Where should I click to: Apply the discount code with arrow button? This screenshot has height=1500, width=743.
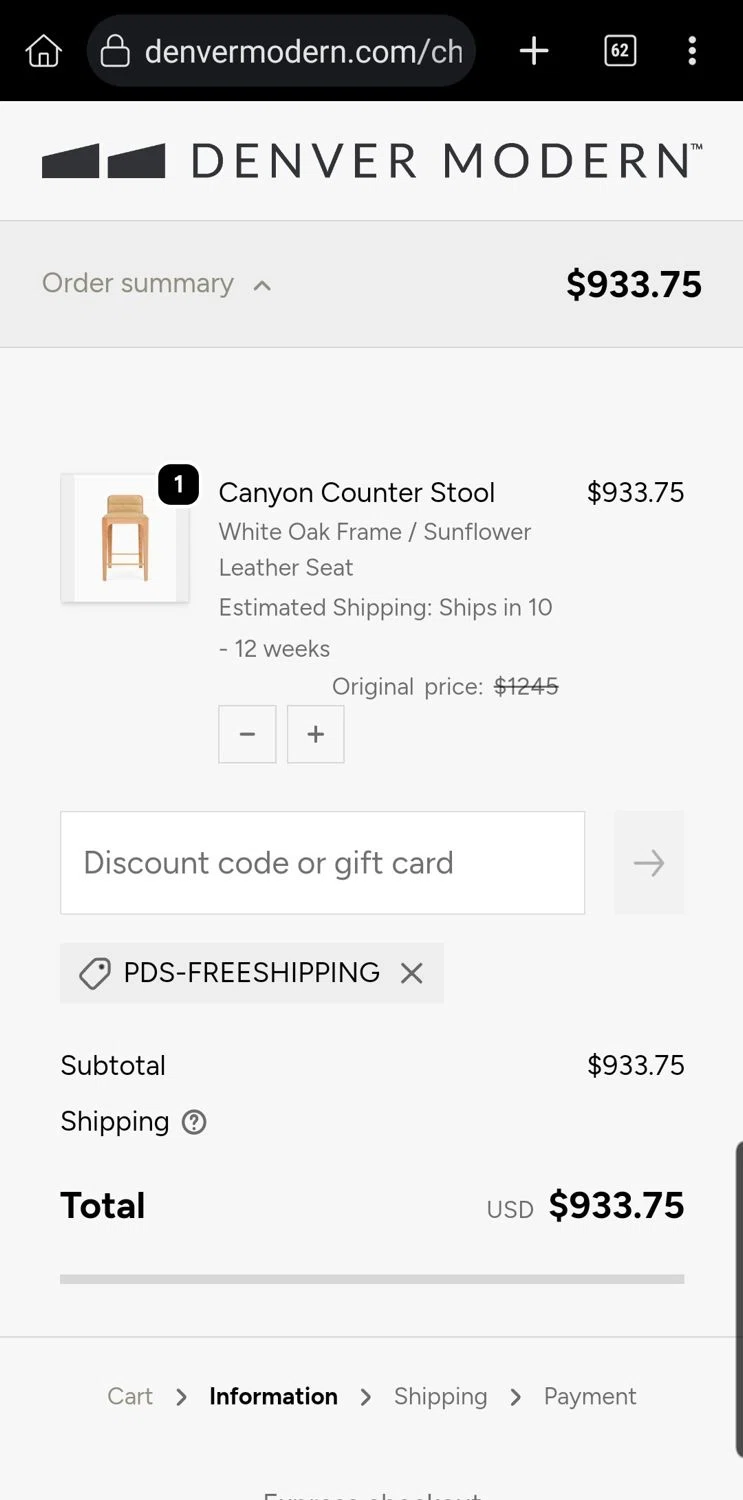[x=649, y=862]
